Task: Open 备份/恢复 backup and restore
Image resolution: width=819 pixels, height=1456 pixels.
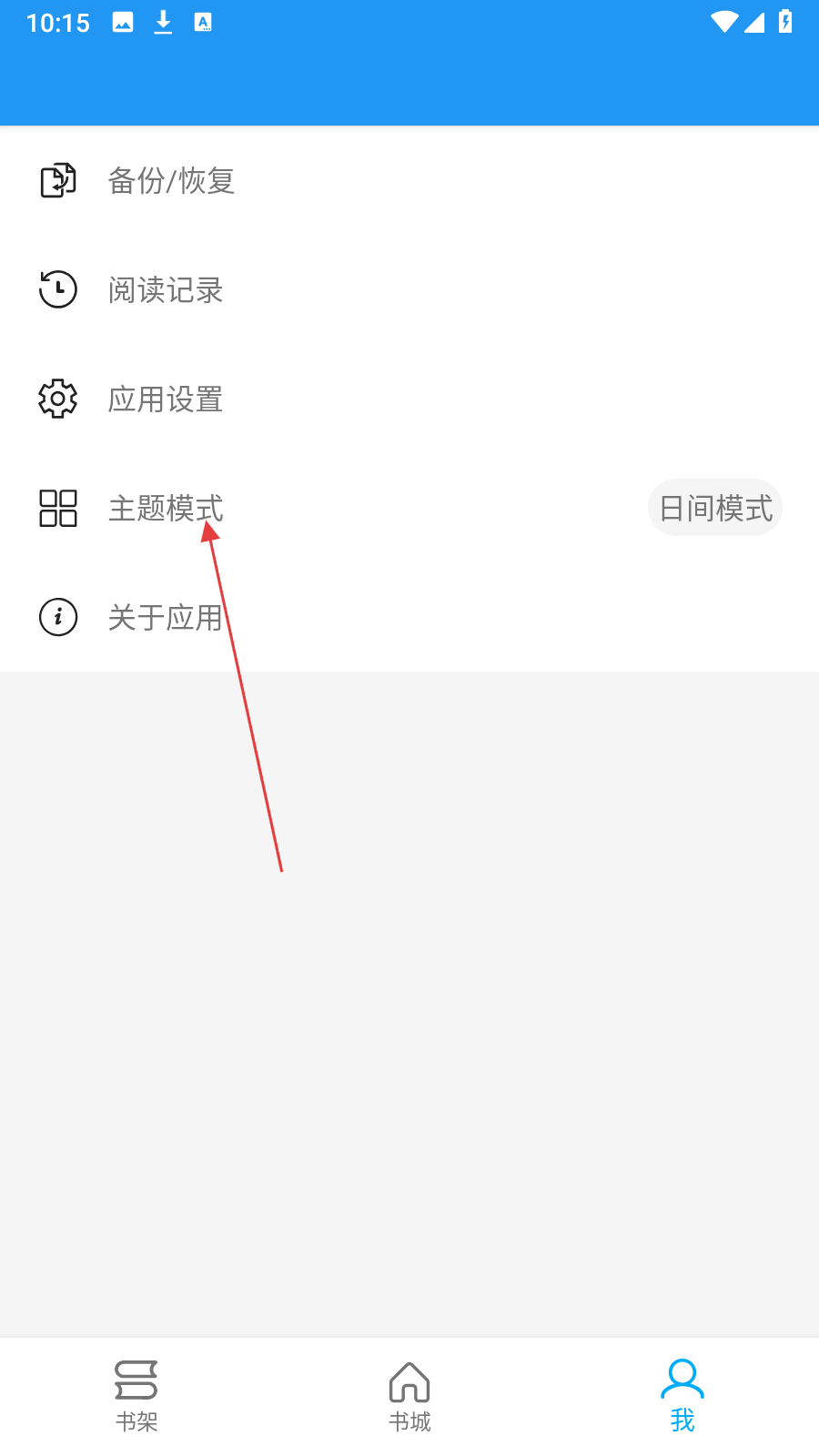Action: [409, 180]
